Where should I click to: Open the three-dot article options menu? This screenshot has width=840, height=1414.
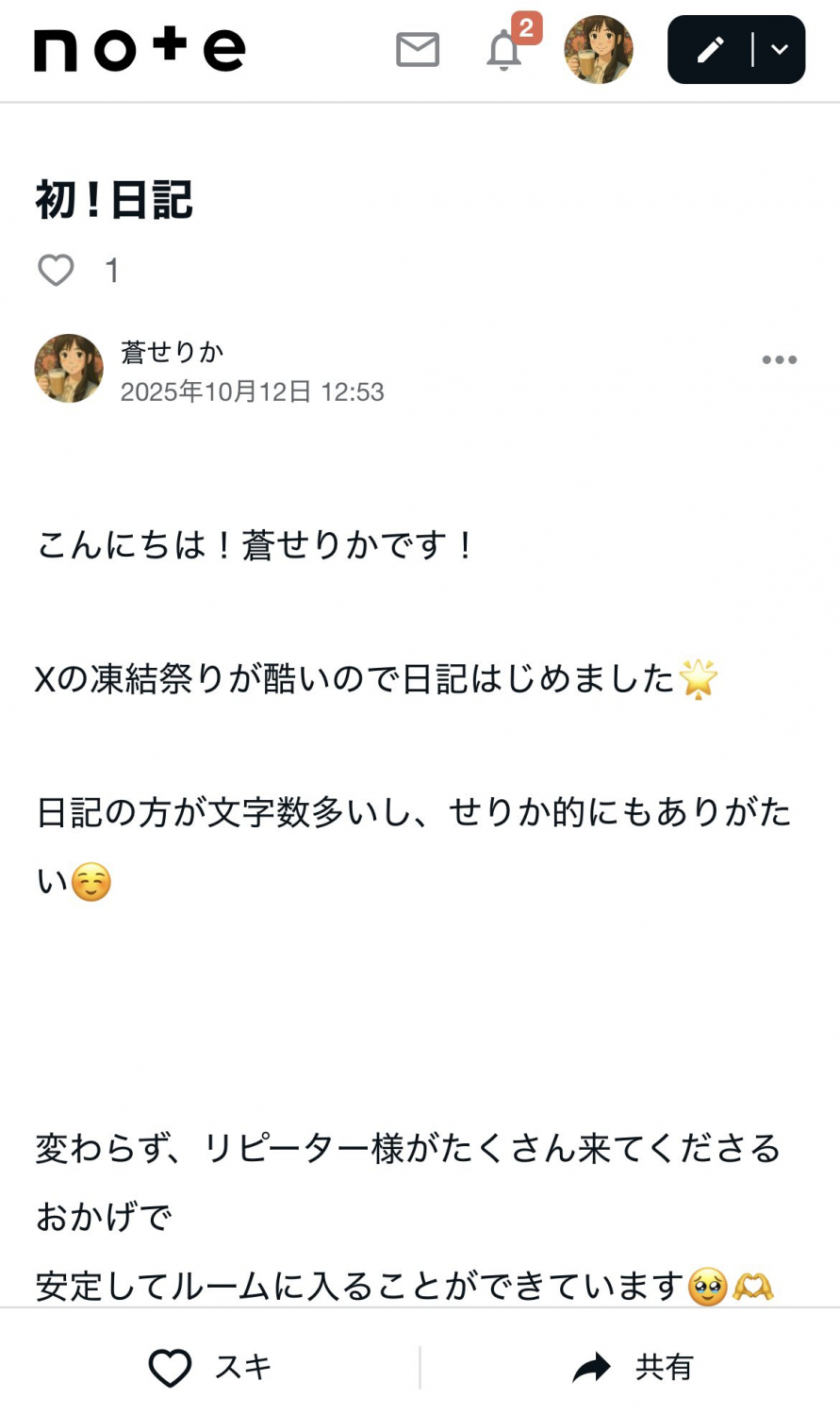780,359
